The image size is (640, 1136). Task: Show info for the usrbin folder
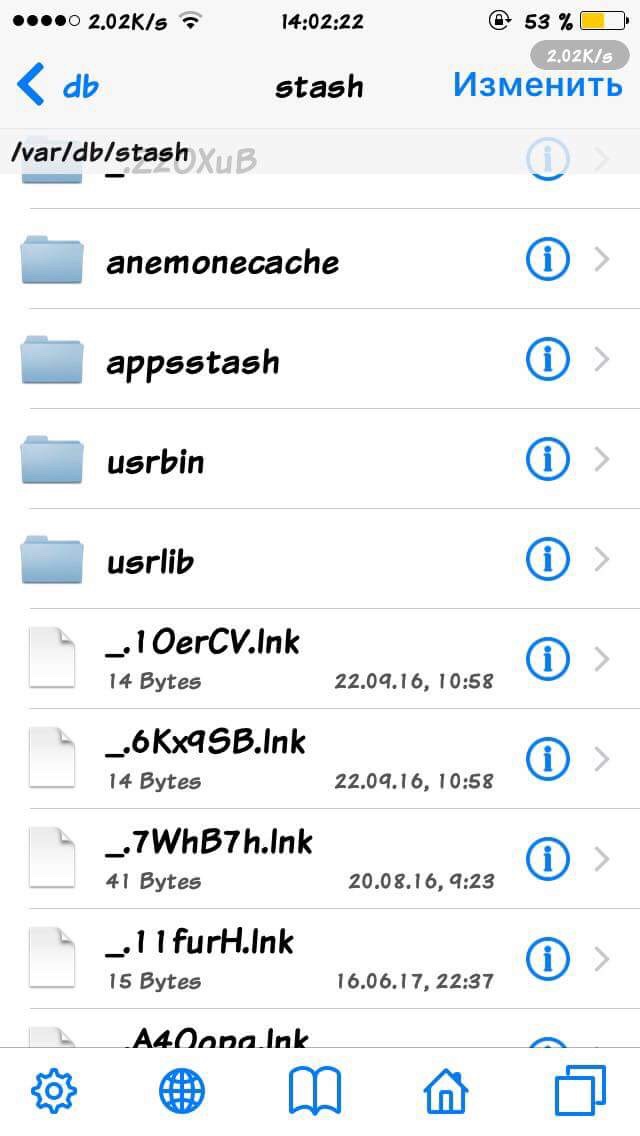(547, 460)
